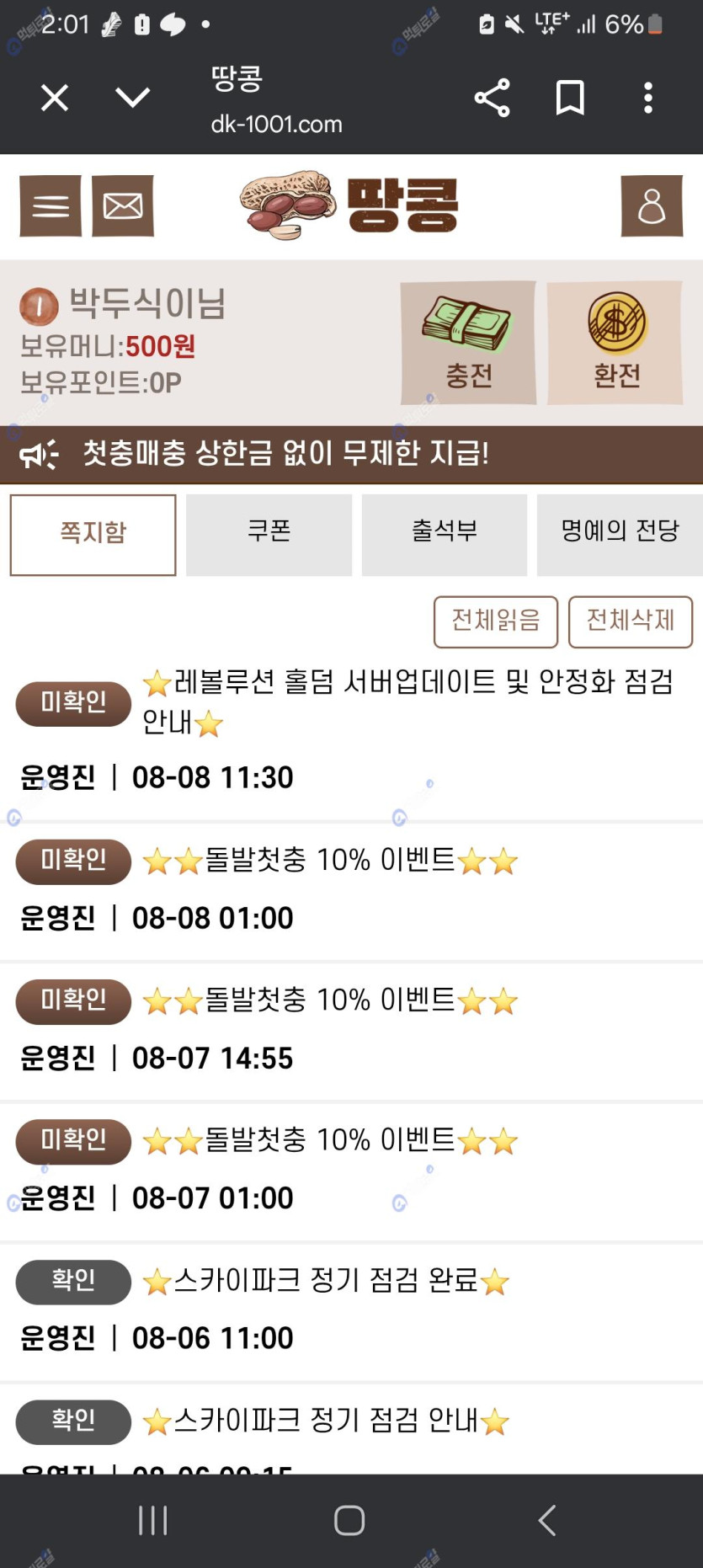Mark all messages read with 전체읽음
The image size is (703, 1568).
495,621
